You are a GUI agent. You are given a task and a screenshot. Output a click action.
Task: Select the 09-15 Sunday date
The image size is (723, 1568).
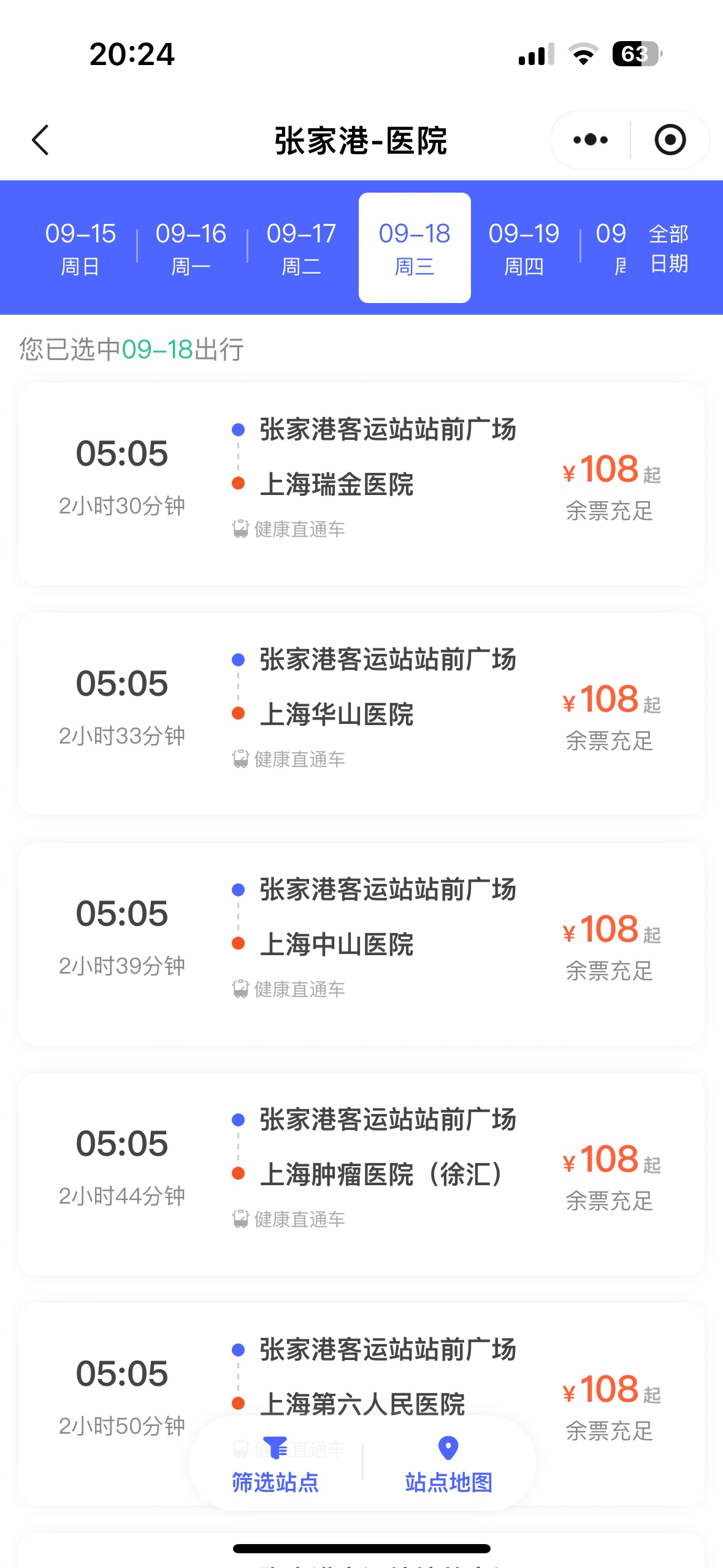80,248
